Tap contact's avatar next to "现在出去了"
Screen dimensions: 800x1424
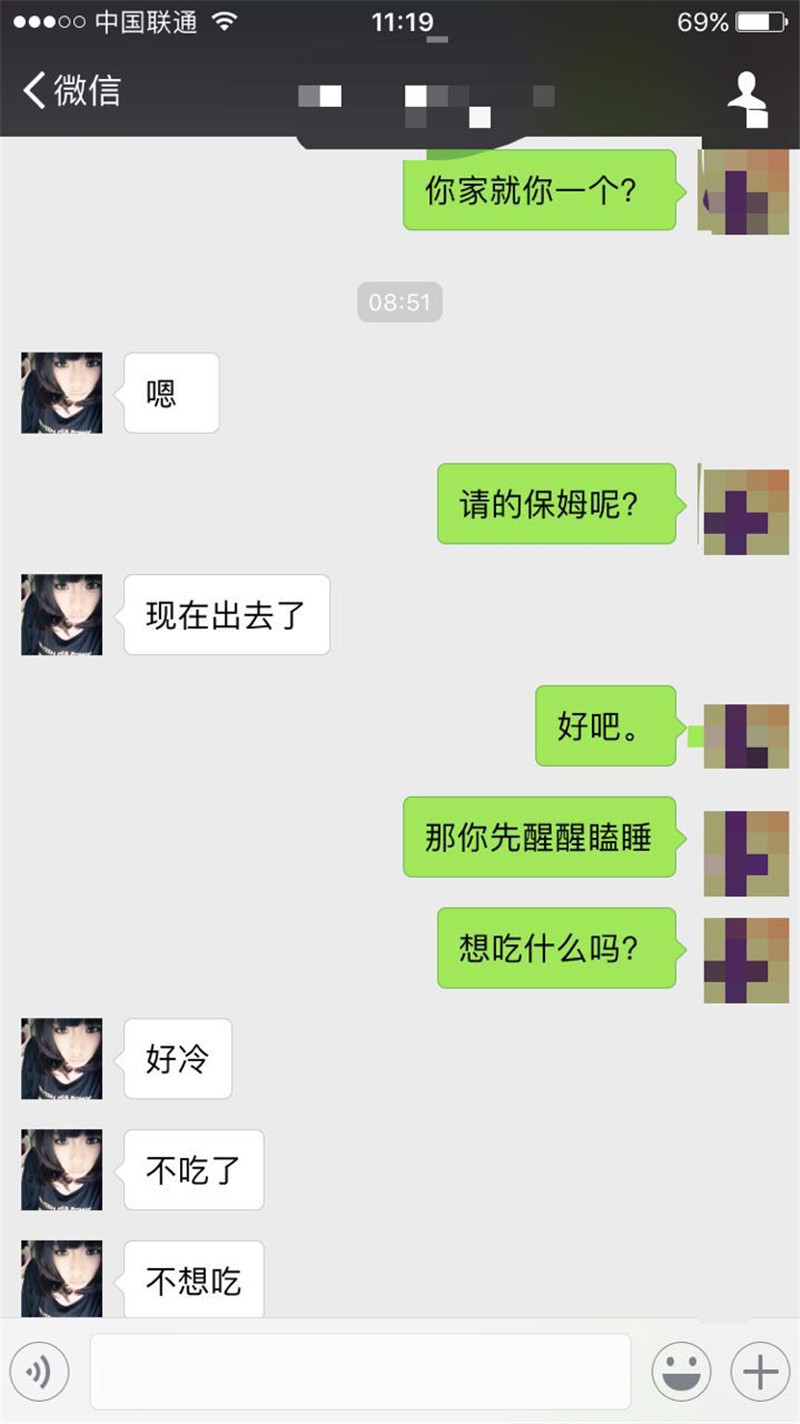62,615
